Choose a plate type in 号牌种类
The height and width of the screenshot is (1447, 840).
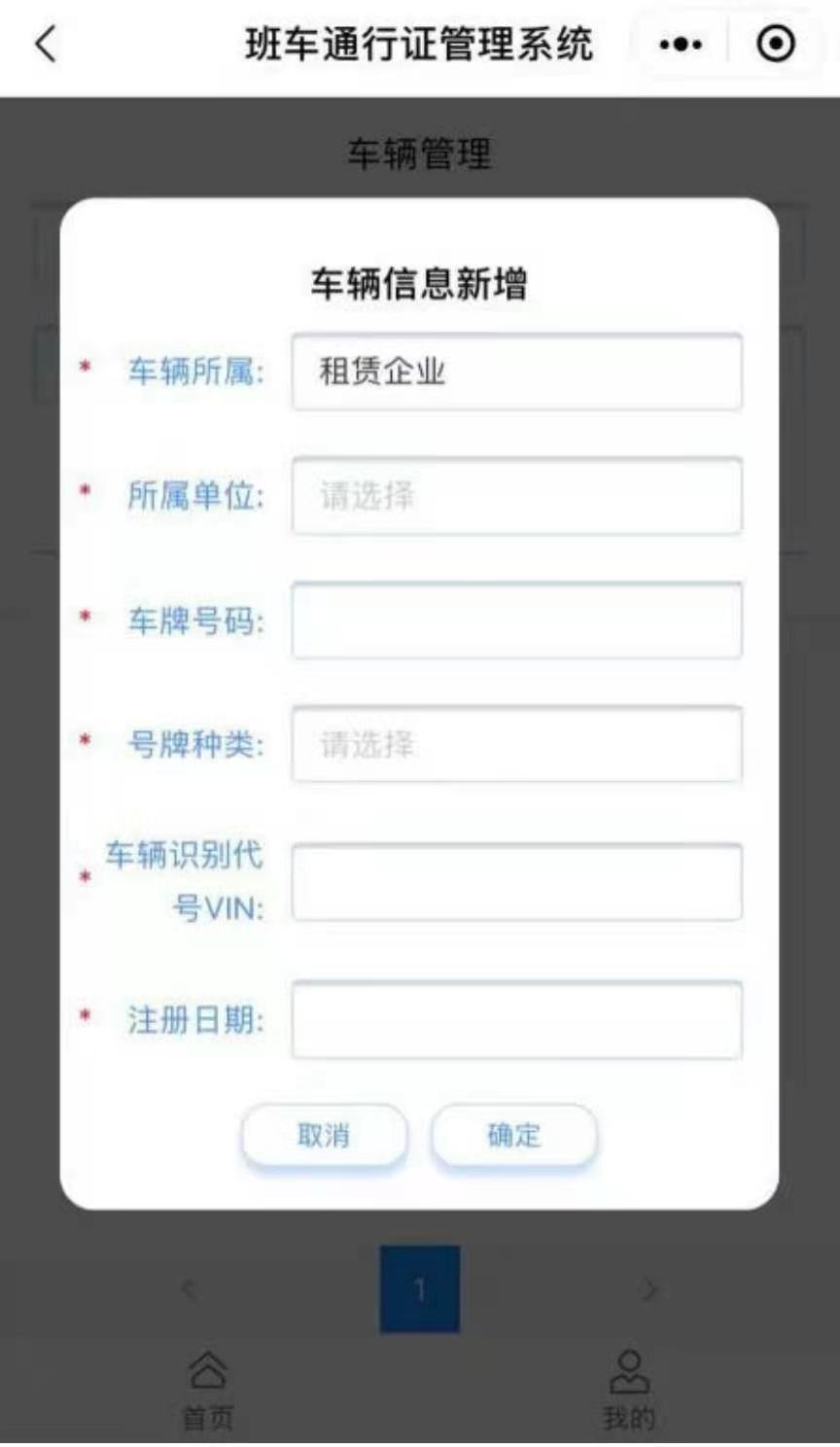click(516, 745)
